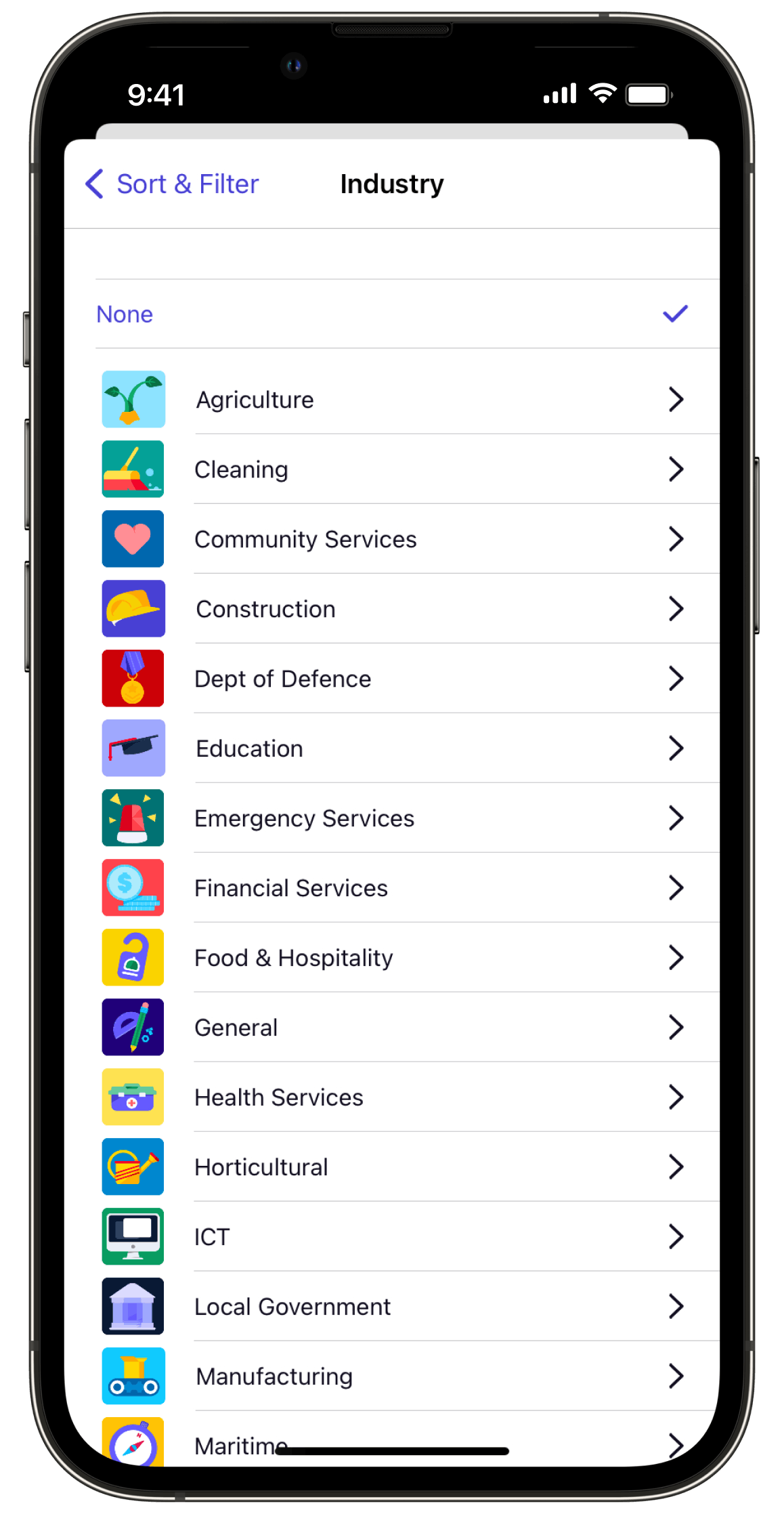Go back to Sort & Filter
Image resolution: width=784 pixels, height=1514 pixels.
click(173, 184)
